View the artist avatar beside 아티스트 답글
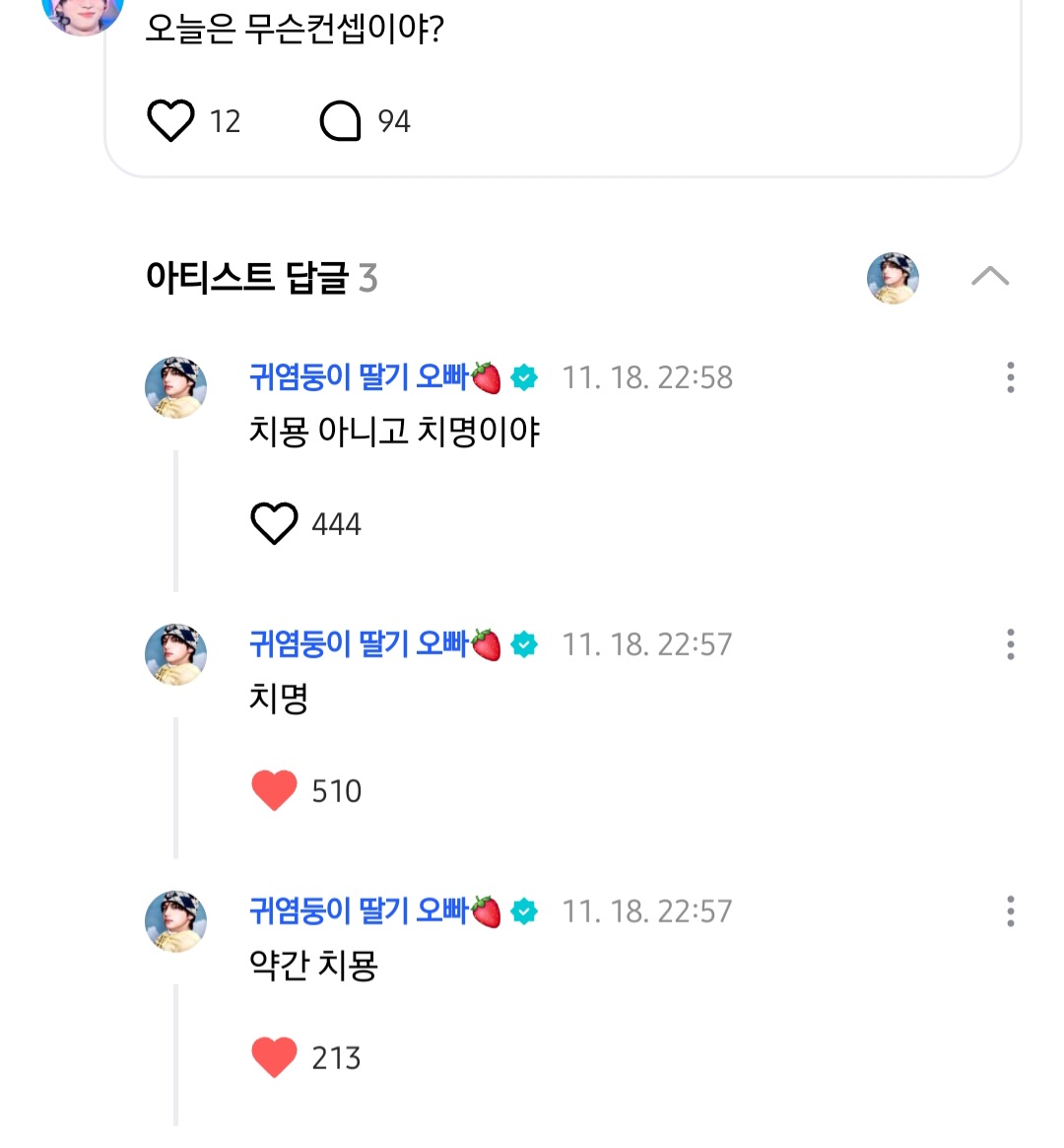Image resolution: width=1064 pixels, height=1148 pixels. tap(893, 277)
